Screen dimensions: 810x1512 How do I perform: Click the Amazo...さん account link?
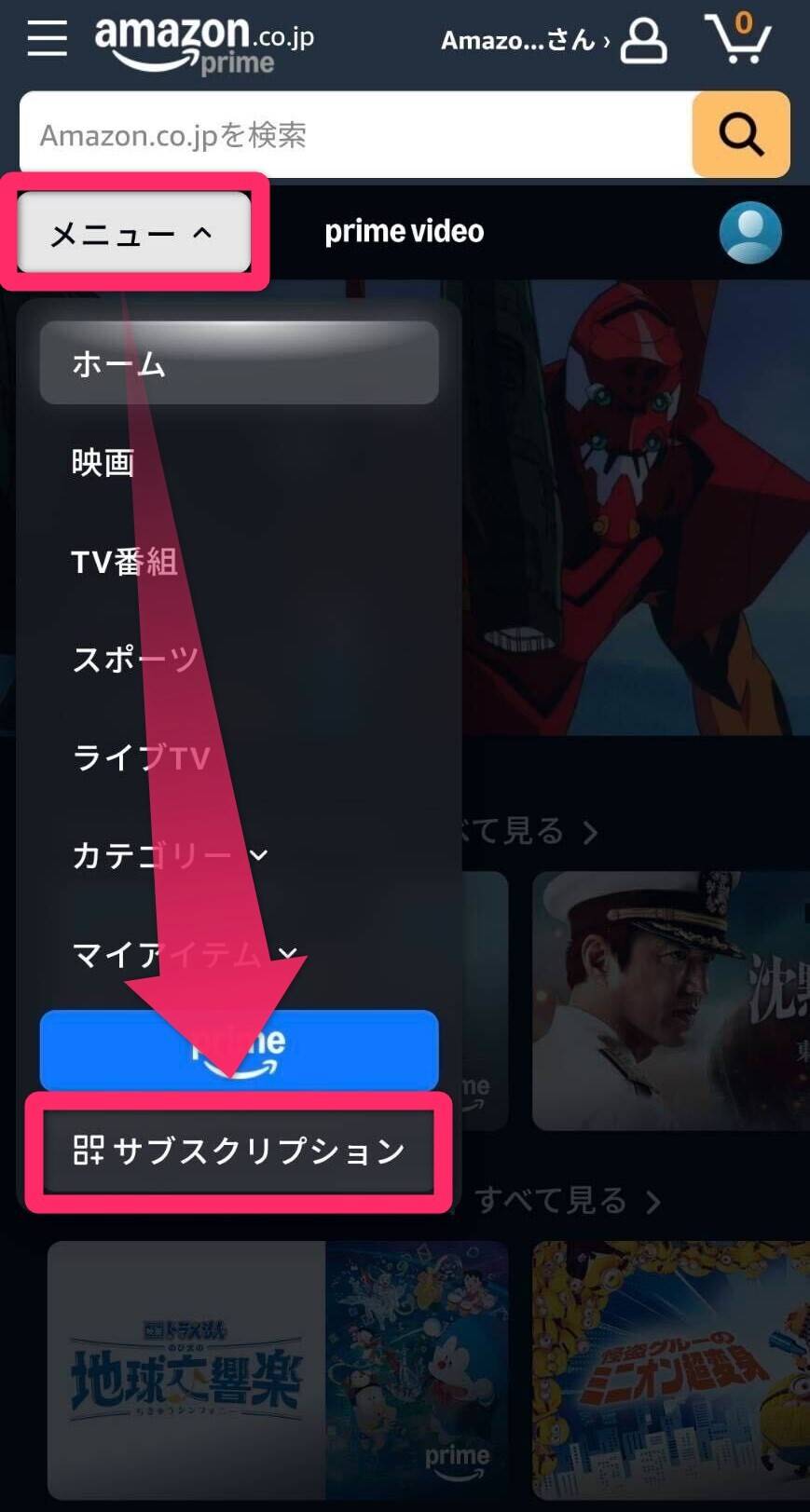tap(518, 41)
